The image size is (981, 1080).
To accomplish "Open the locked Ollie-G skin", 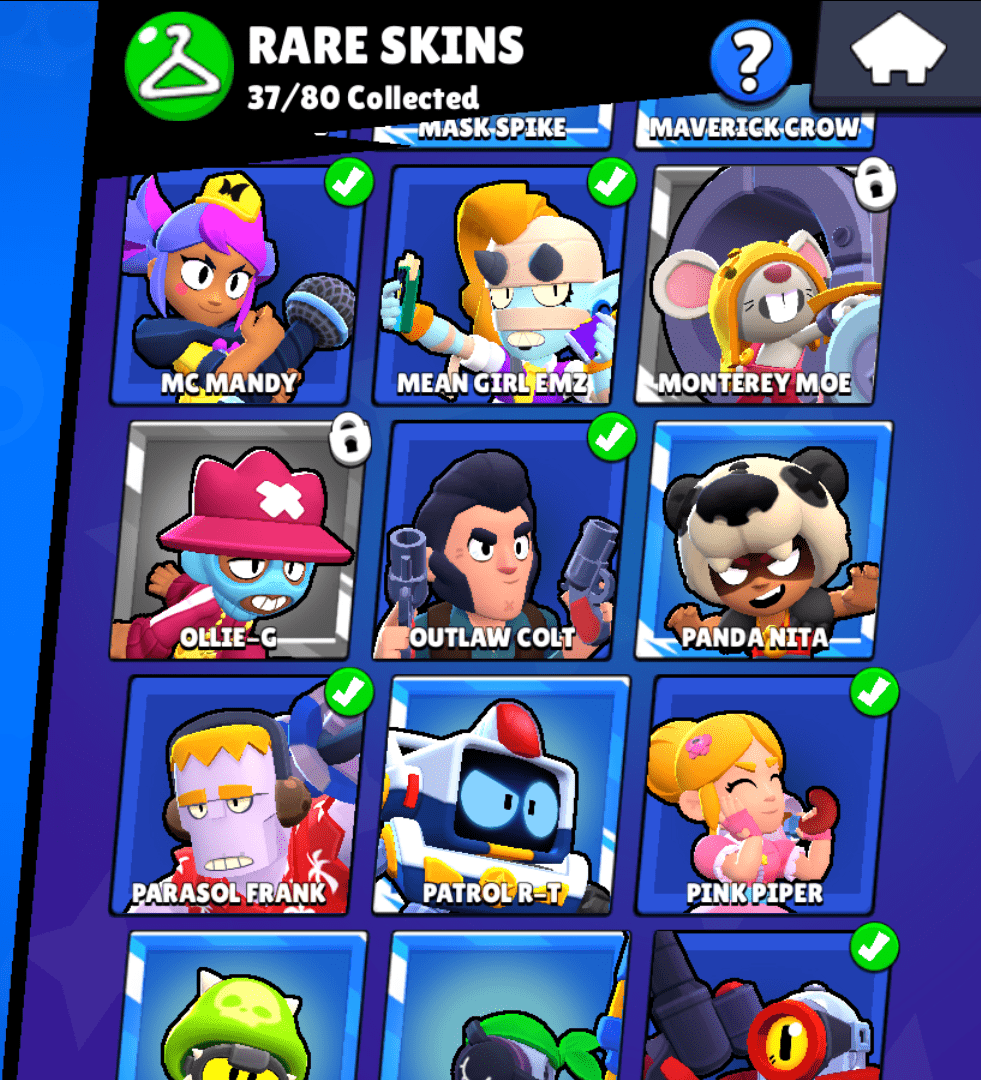I will pos(238,540).
